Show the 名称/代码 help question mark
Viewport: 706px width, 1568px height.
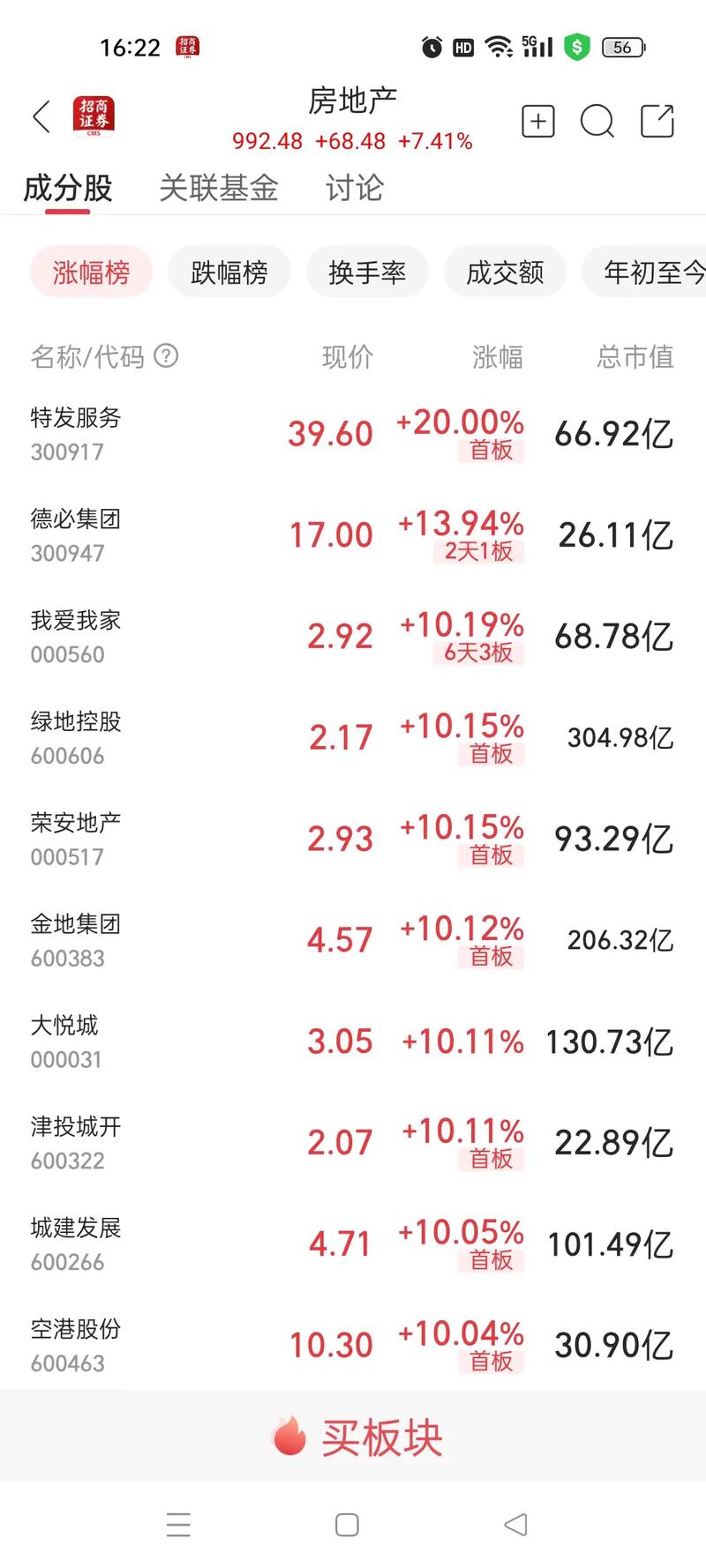(x=167, y=356)
